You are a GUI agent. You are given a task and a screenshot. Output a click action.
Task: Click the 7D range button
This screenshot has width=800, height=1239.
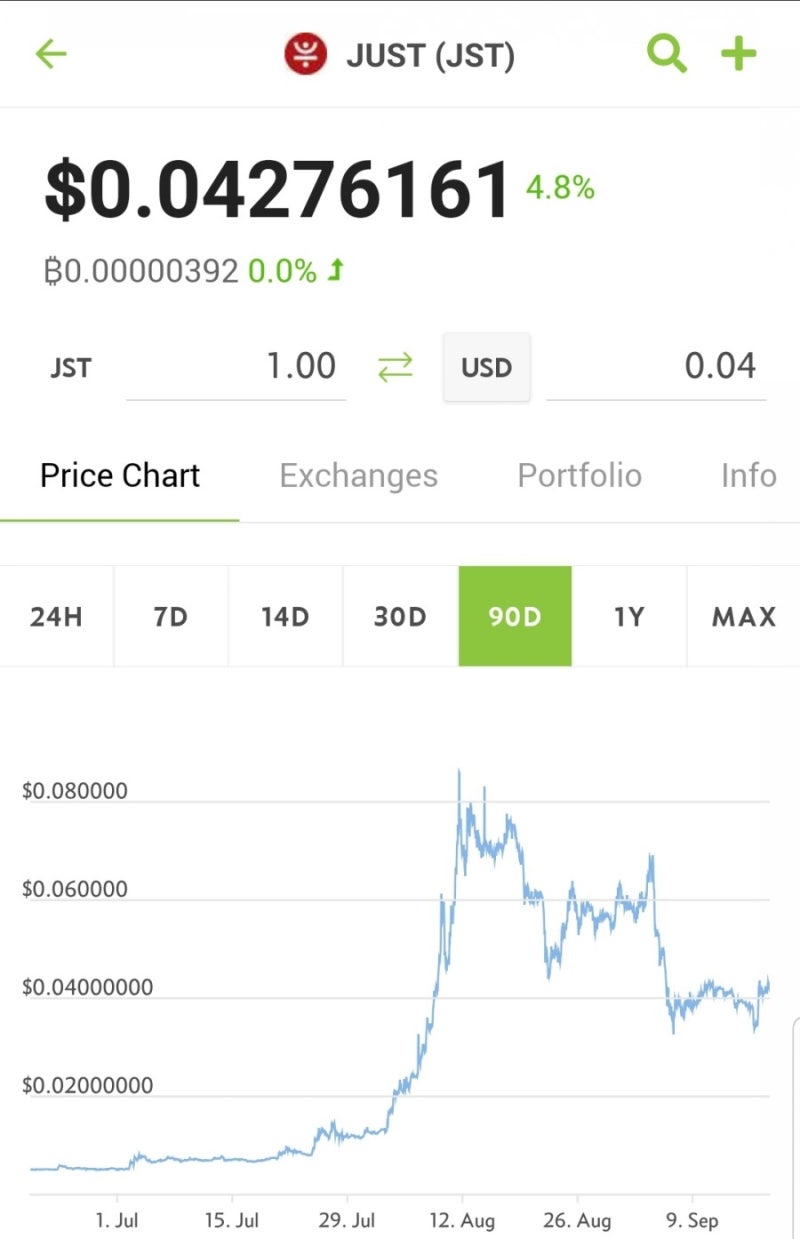[170, 616]
